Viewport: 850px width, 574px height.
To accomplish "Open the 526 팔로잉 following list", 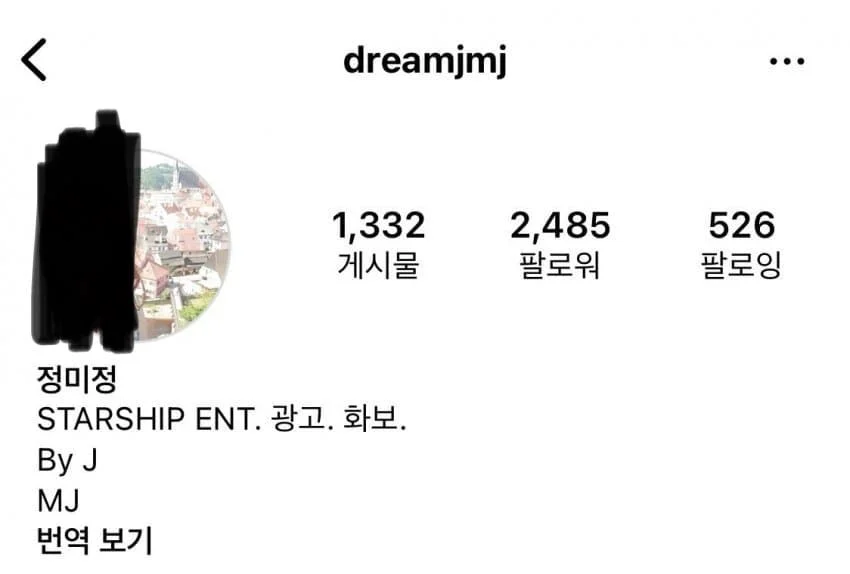I will pos(741,244).
